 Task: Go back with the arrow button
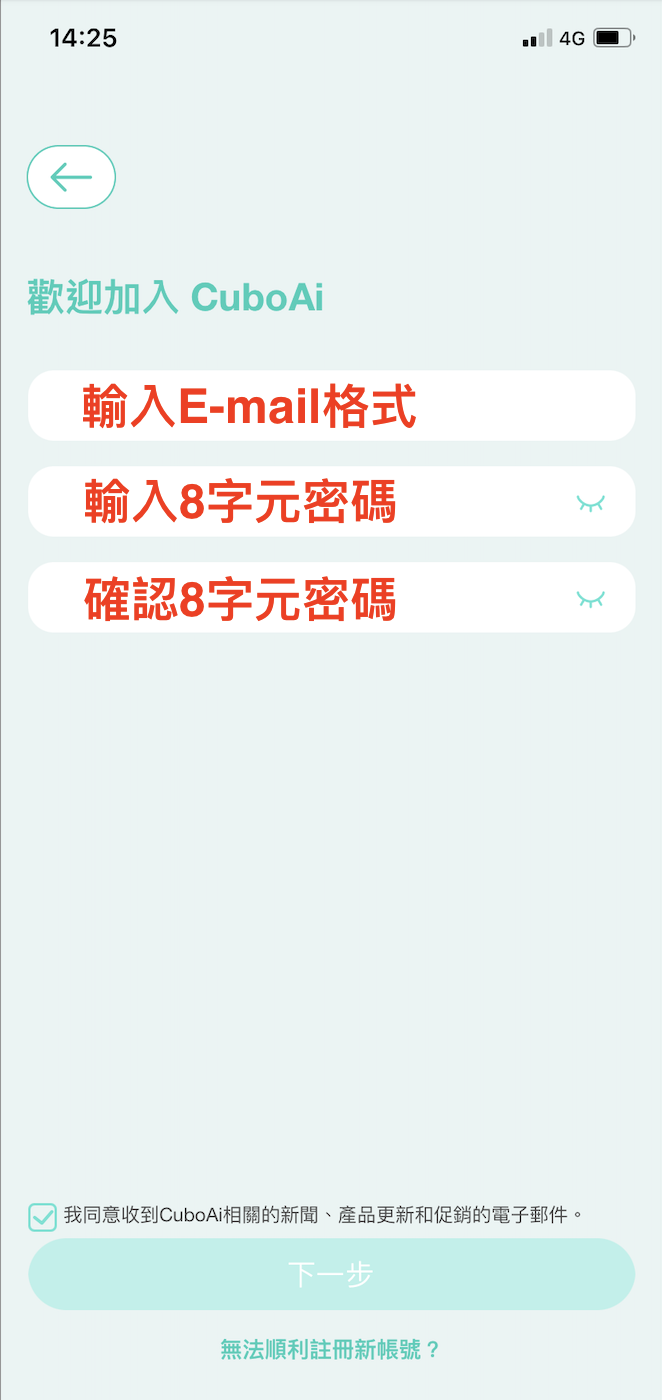pos(71,177)
